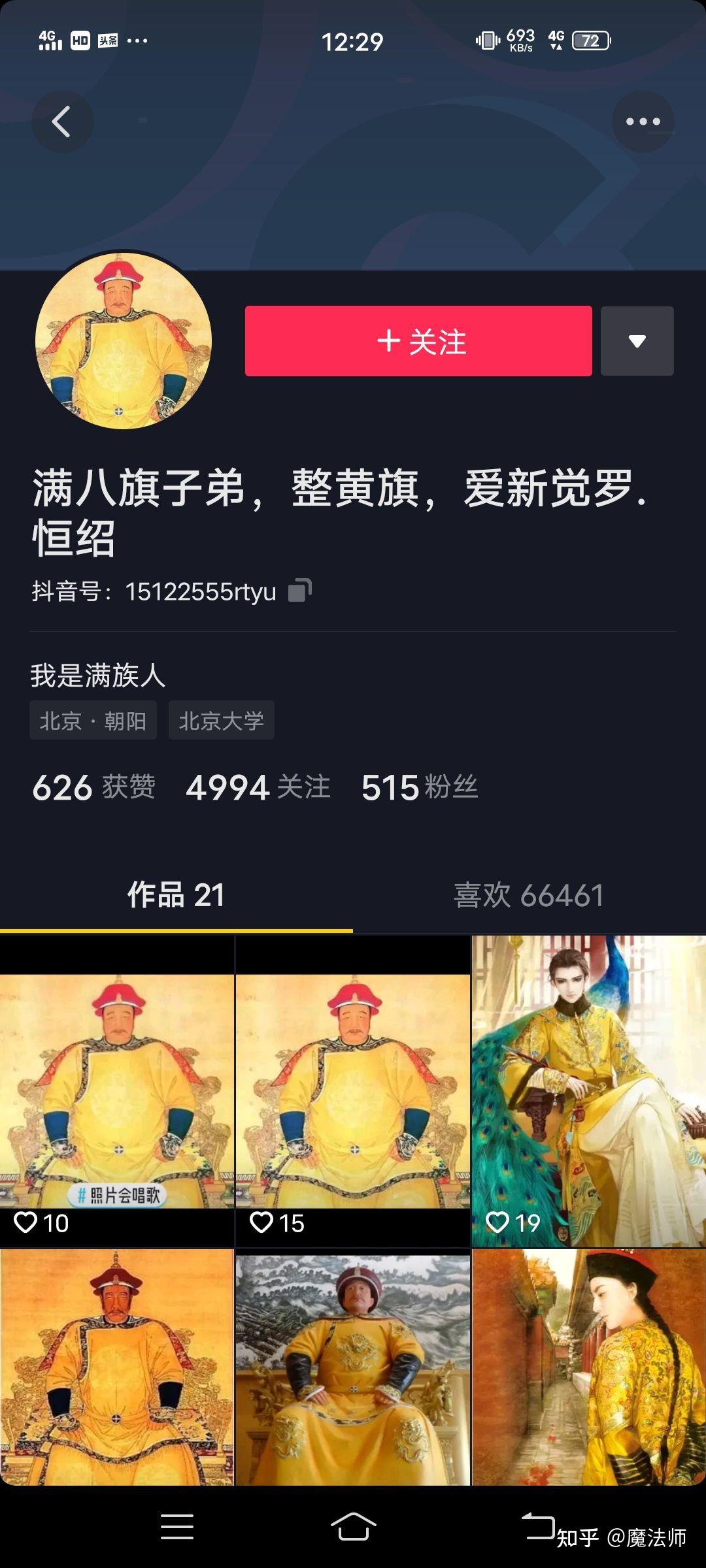Select the 北京大学 school tag
This screenshot has width=706, height=1568.
[222, 721]
